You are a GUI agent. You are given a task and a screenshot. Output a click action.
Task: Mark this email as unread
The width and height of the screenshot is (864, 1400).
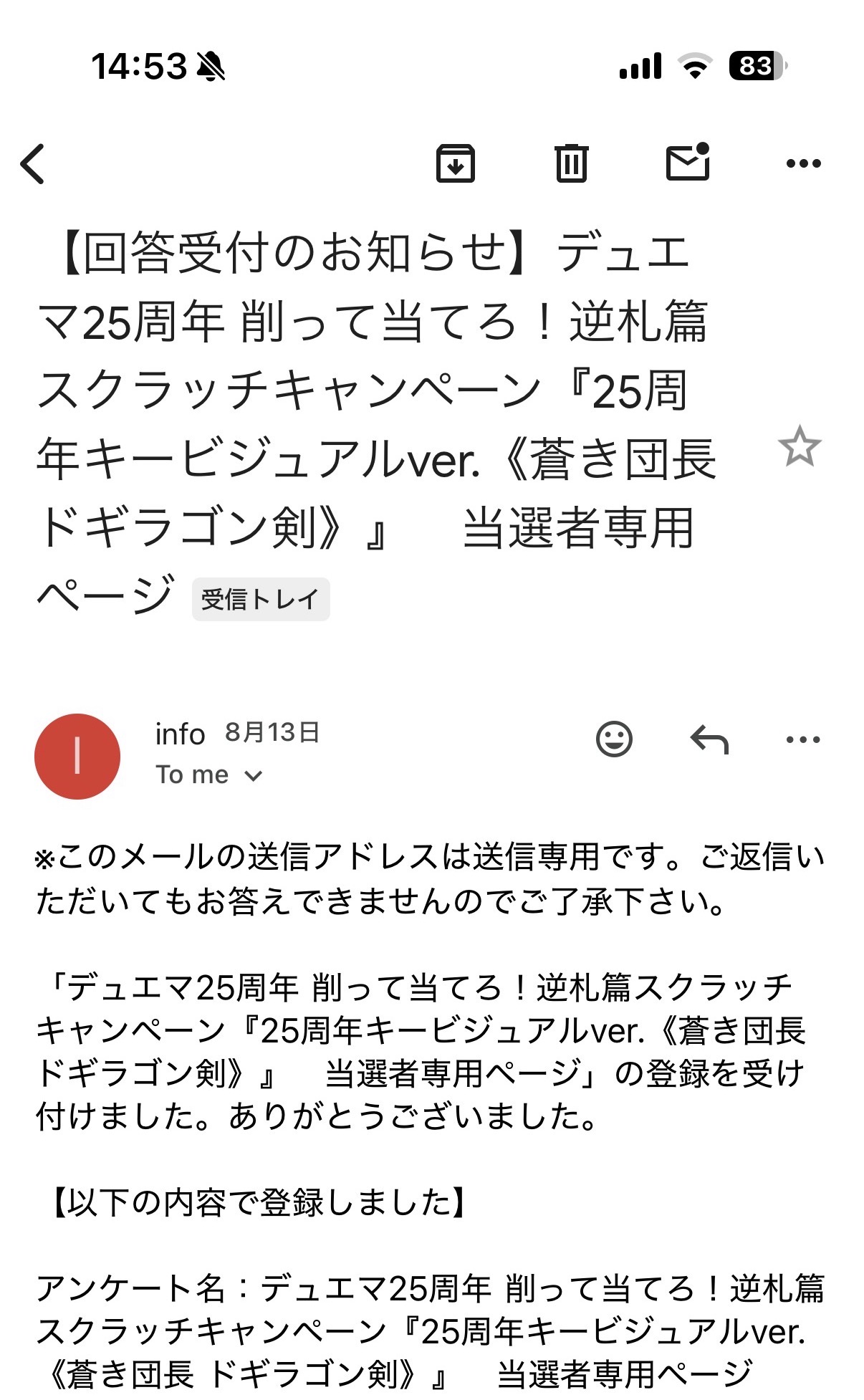(x=688, y=162)
